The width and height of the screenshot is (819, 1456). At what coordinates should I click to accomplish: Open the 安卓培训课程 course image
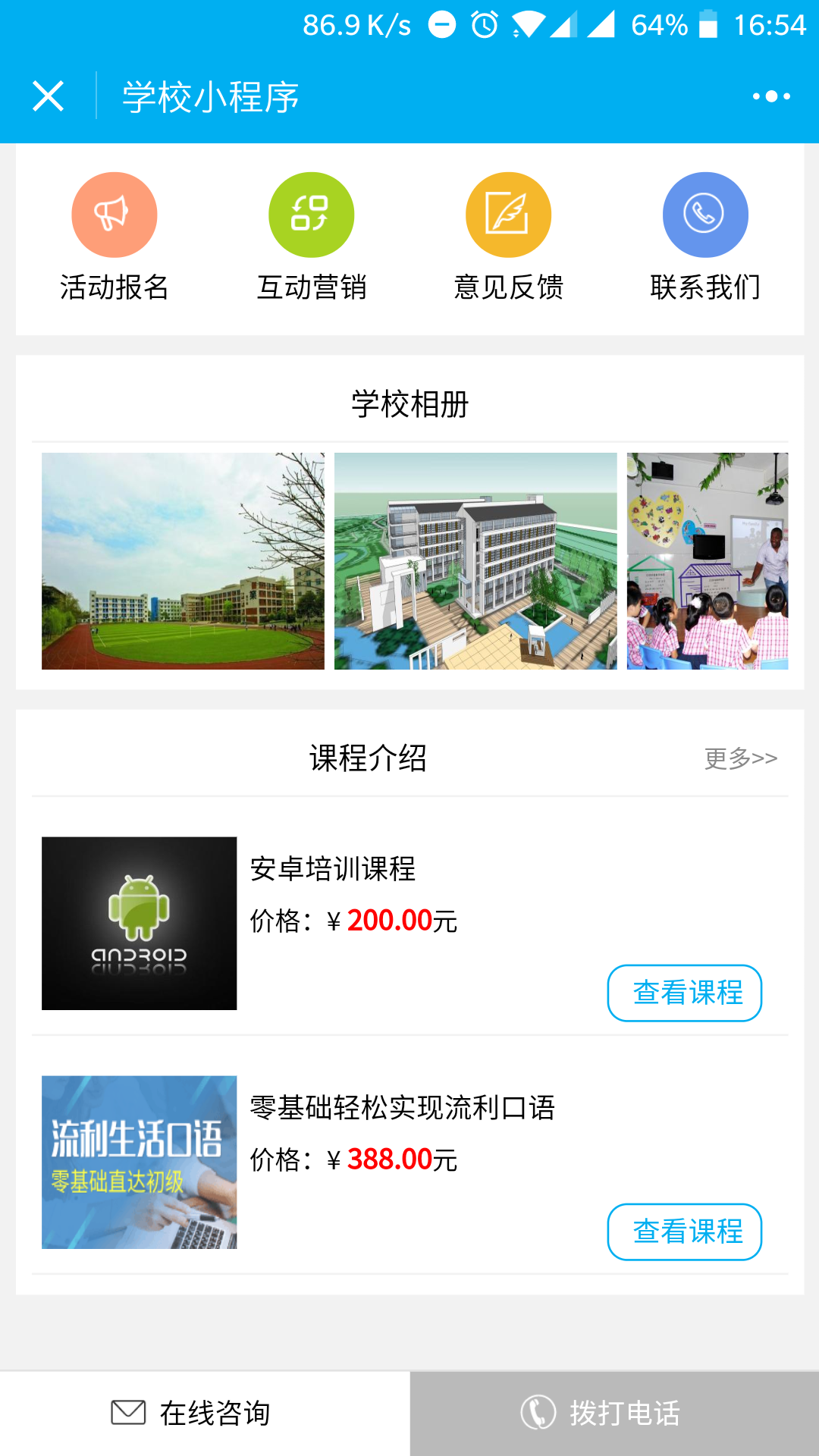[140, 923]
